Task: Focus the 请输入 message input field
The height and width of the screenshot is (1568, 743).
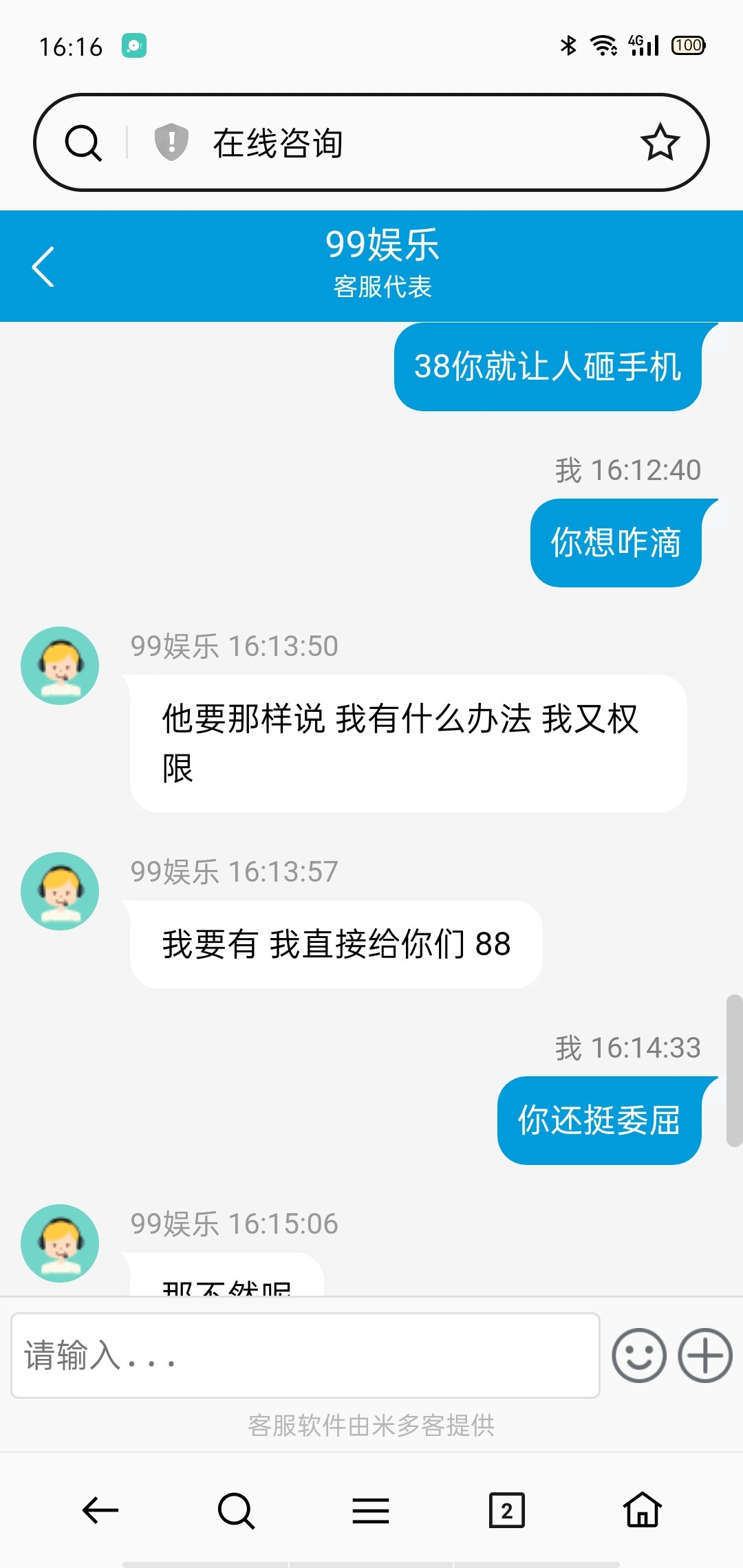Action: 305,1355
